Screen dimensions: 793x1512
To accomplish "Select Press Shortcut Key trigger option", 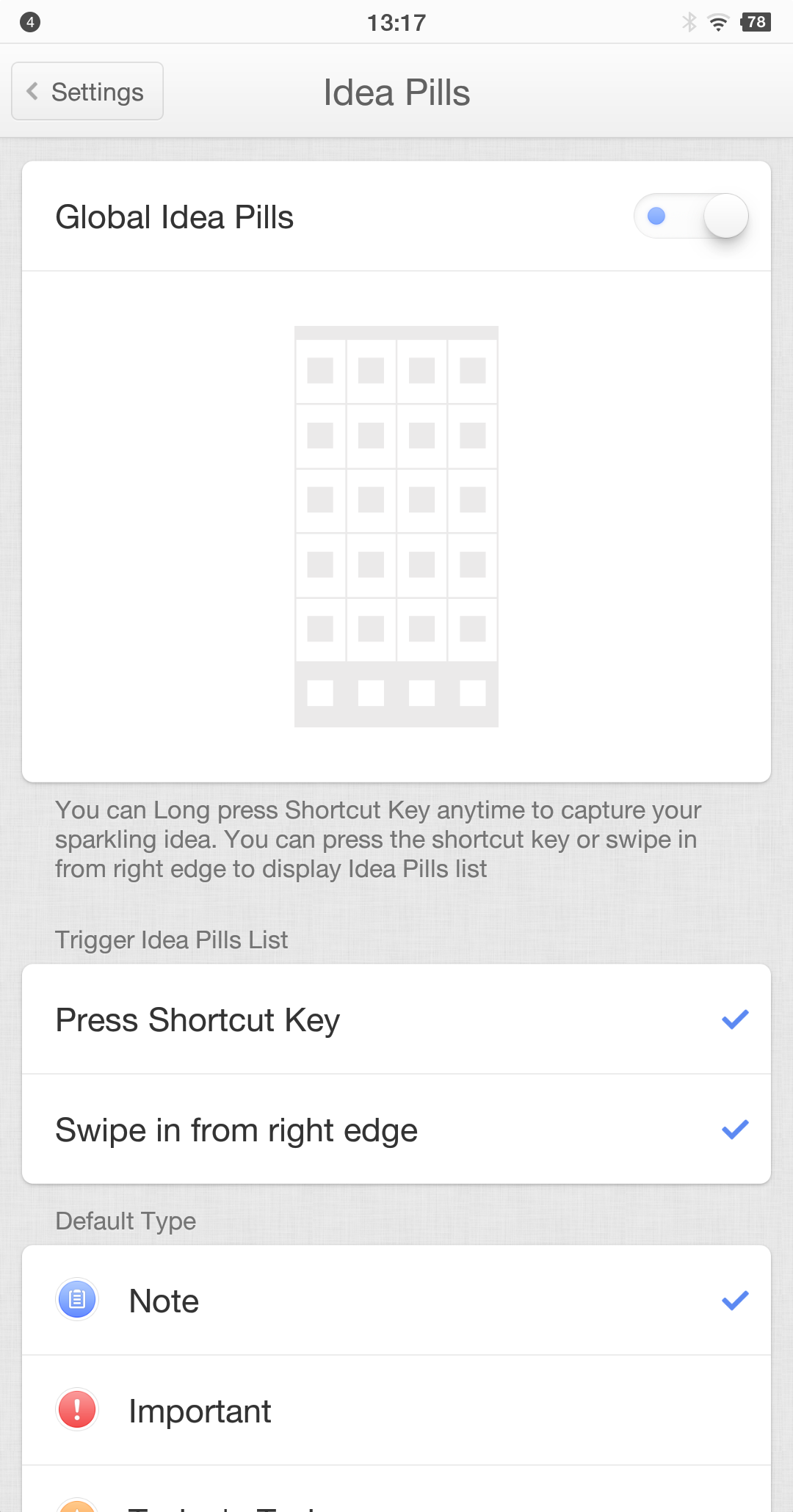I will tap(396, 1019).
